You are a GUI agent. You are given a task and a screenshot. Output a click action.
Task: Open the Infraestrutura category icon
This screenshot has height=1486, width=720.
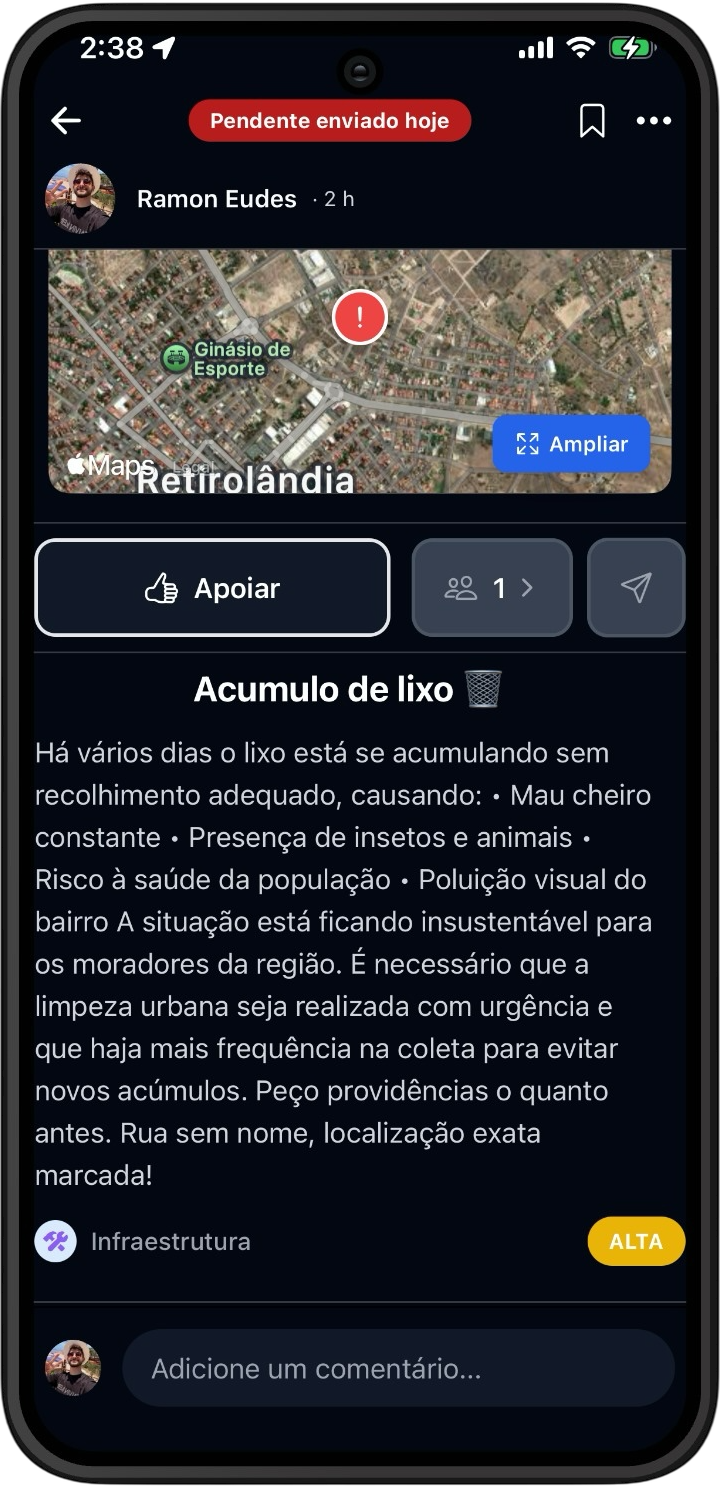point(55,1241)
